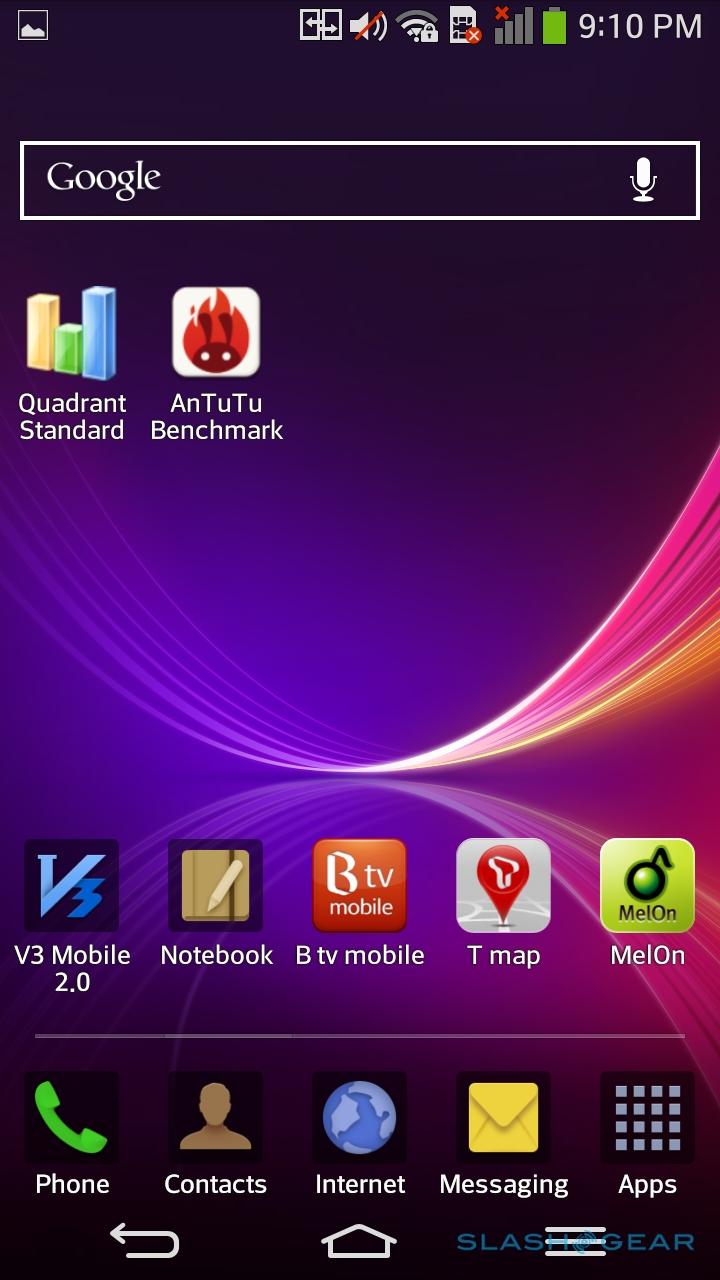Open the Apps drawer
The height and width of the screenshot is (1280, 720).
coord(647,1118)
